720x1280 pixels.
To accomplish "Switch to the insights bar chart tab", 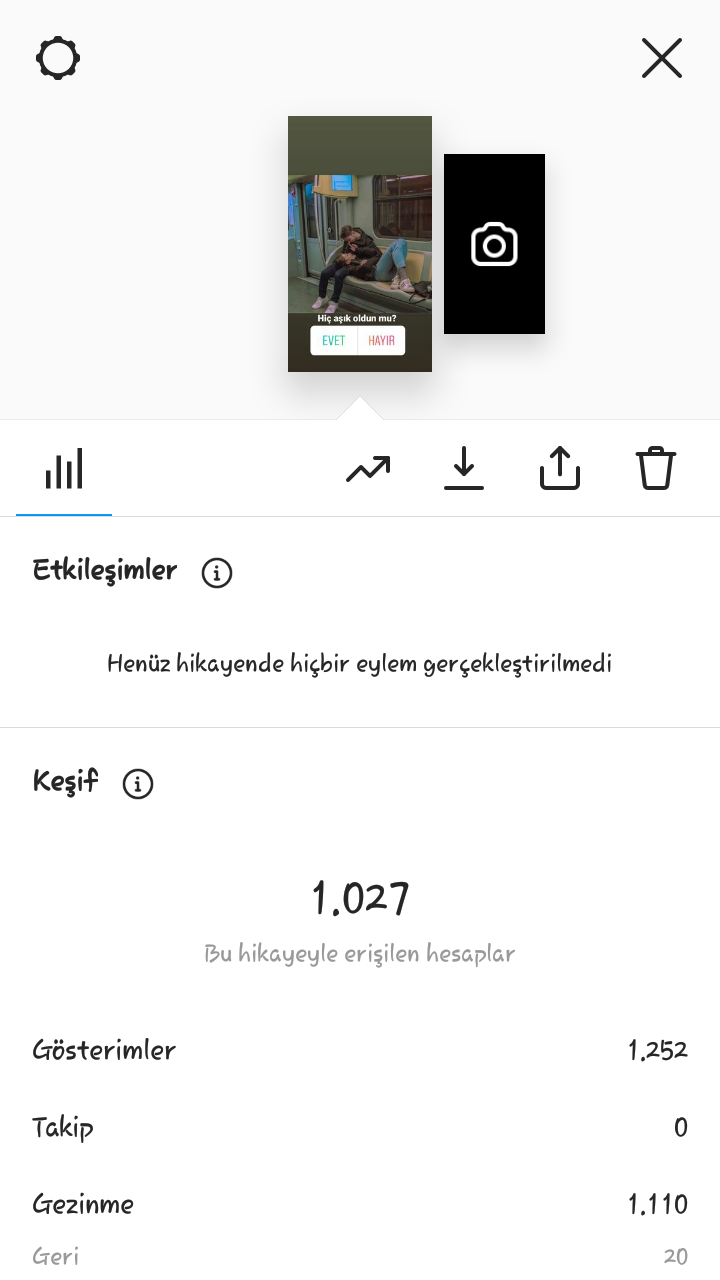I will click(64, 469).
